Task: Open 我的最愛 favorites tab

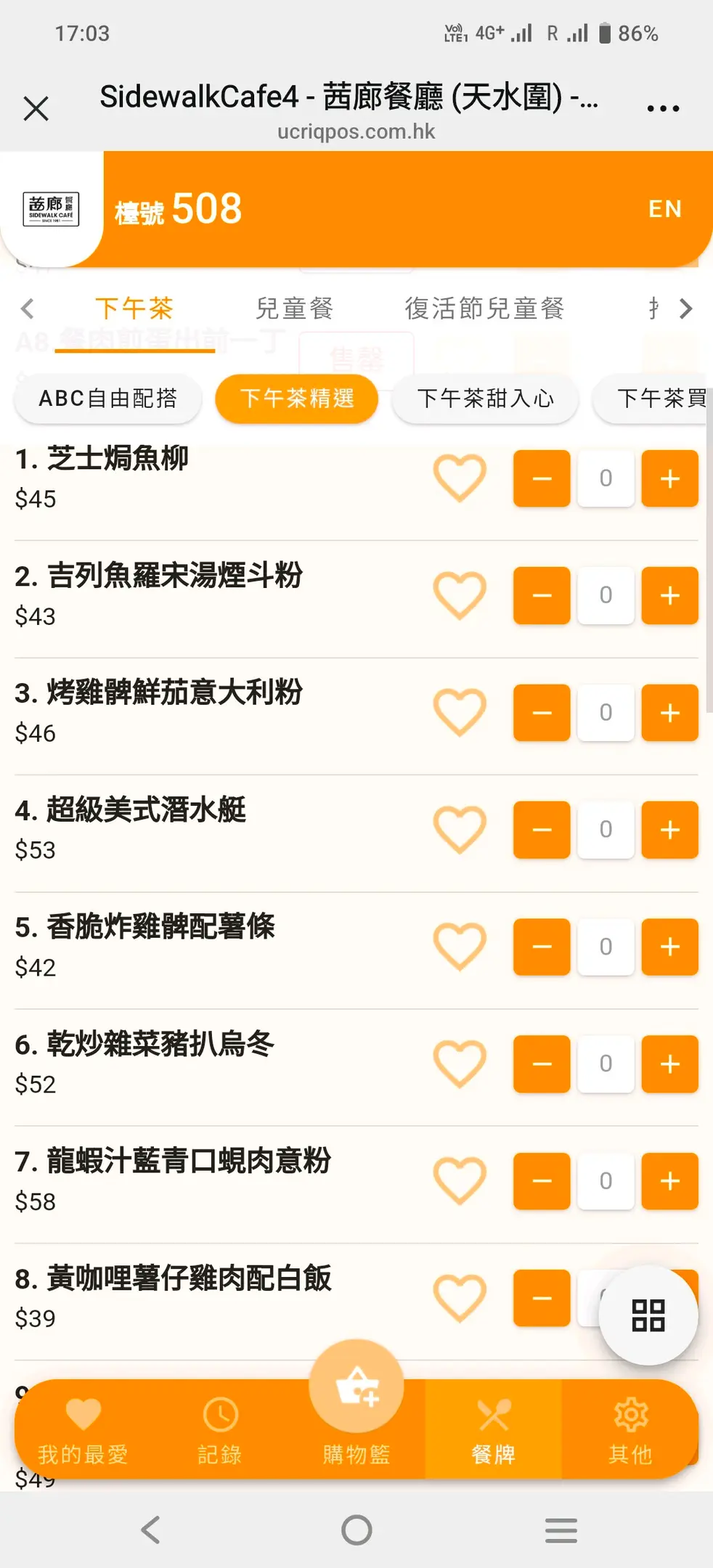Action: point(83,1430)
